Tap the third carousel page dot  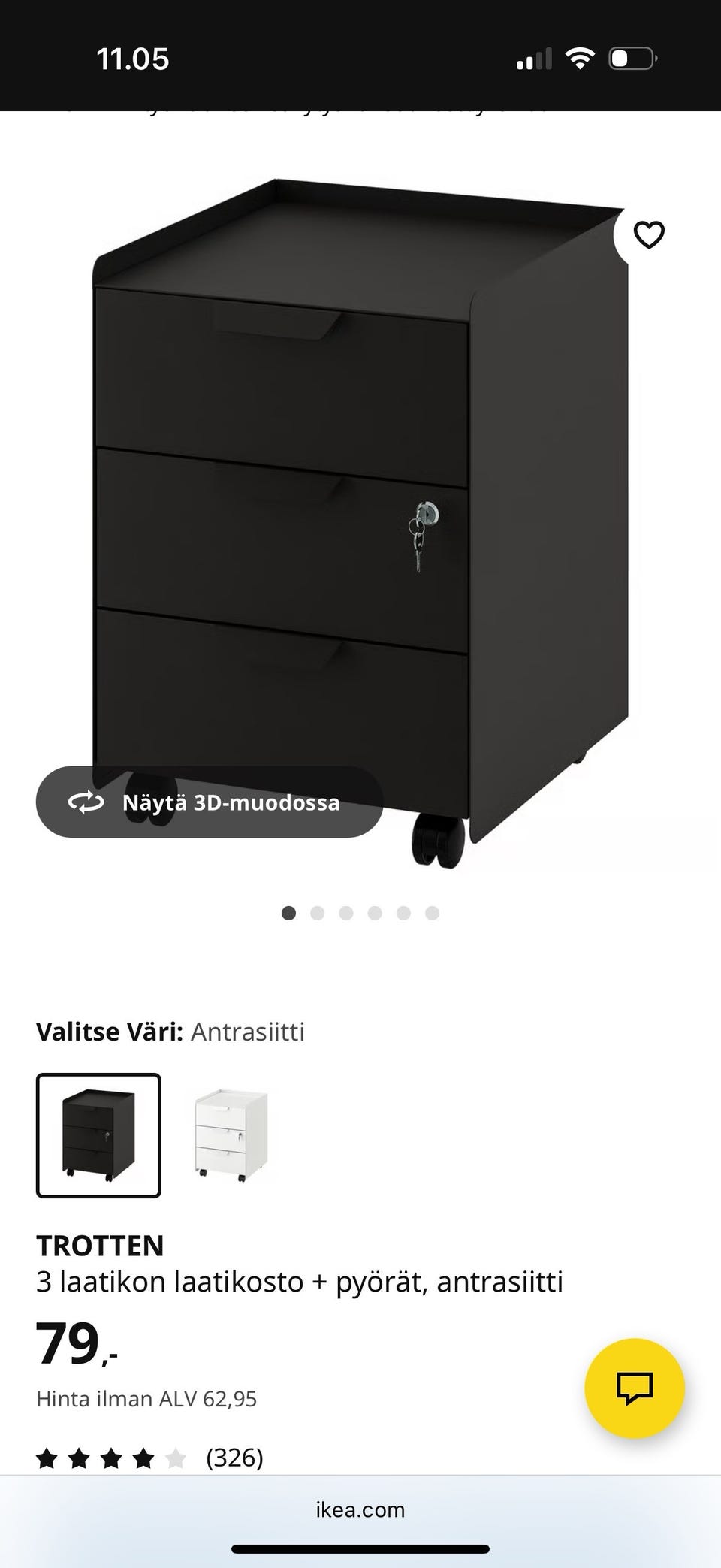346,914
